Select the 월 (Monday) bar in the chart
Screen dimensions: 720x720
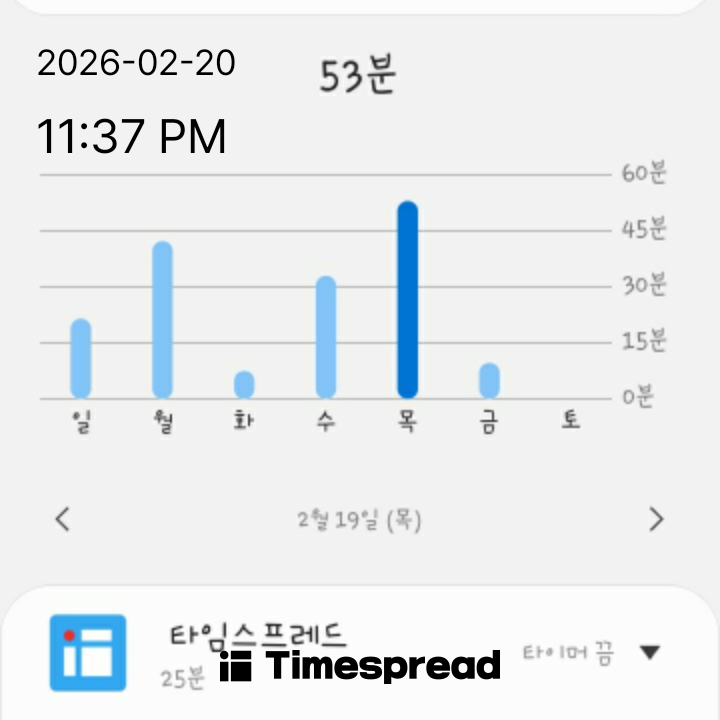click(162, 320)
